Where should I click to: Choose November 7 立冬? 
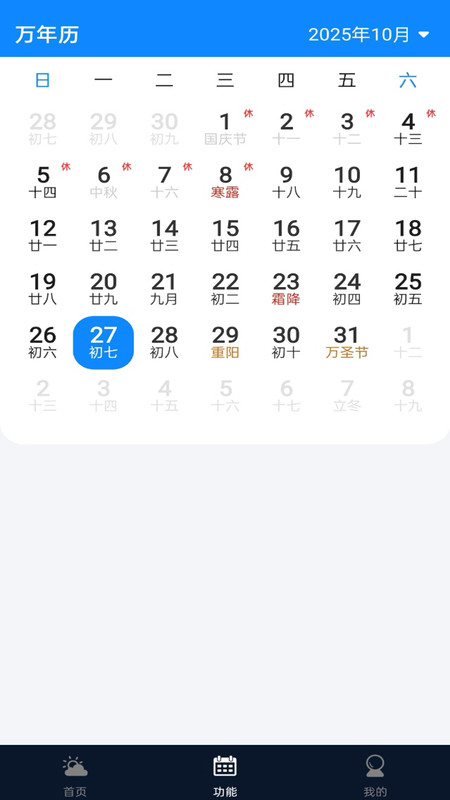(347, 396)
